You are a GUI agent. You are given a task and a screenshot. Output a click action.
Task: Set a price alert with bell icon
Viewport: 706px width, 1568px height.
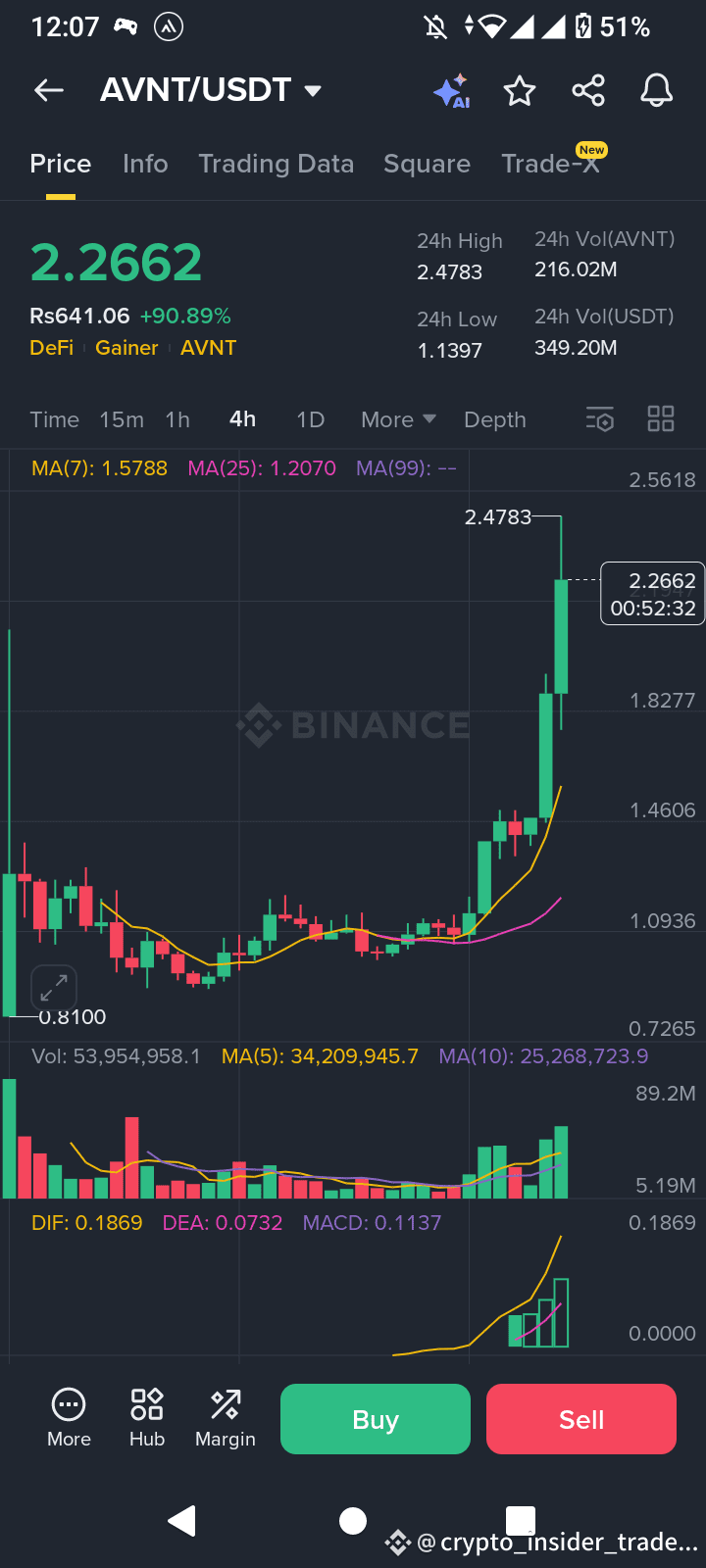coord(657,91)
